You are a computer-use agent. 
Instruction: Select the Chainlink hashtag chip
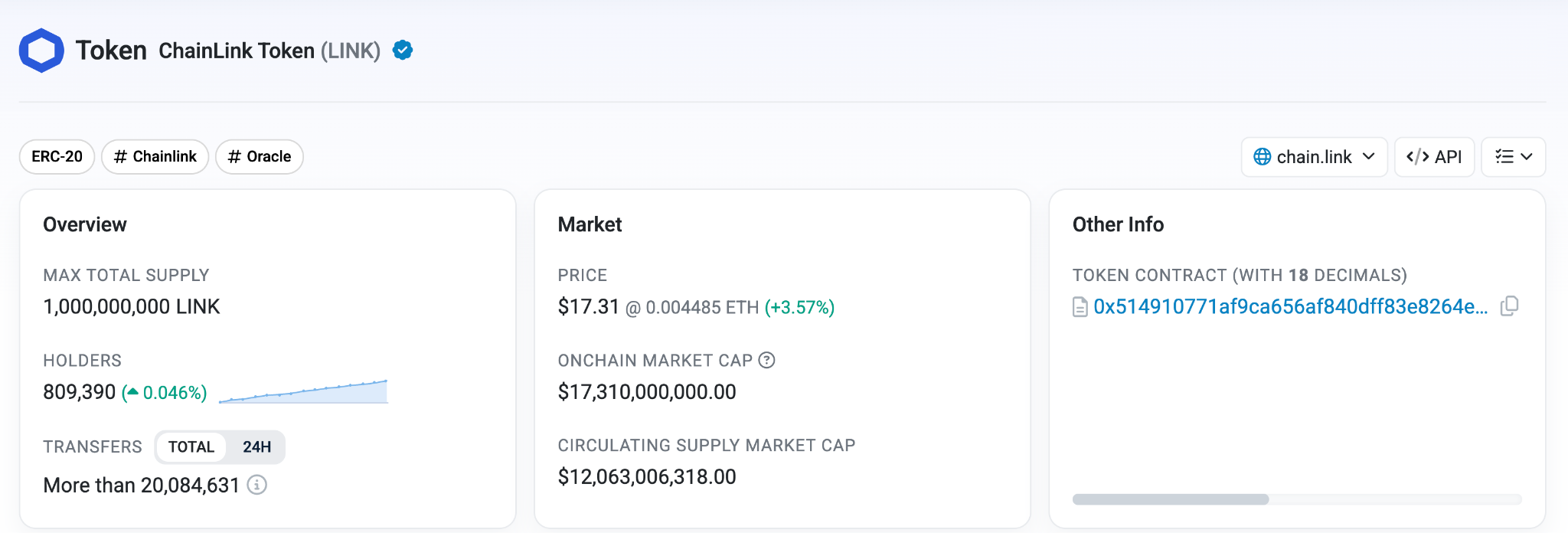(x=155, y=157)
